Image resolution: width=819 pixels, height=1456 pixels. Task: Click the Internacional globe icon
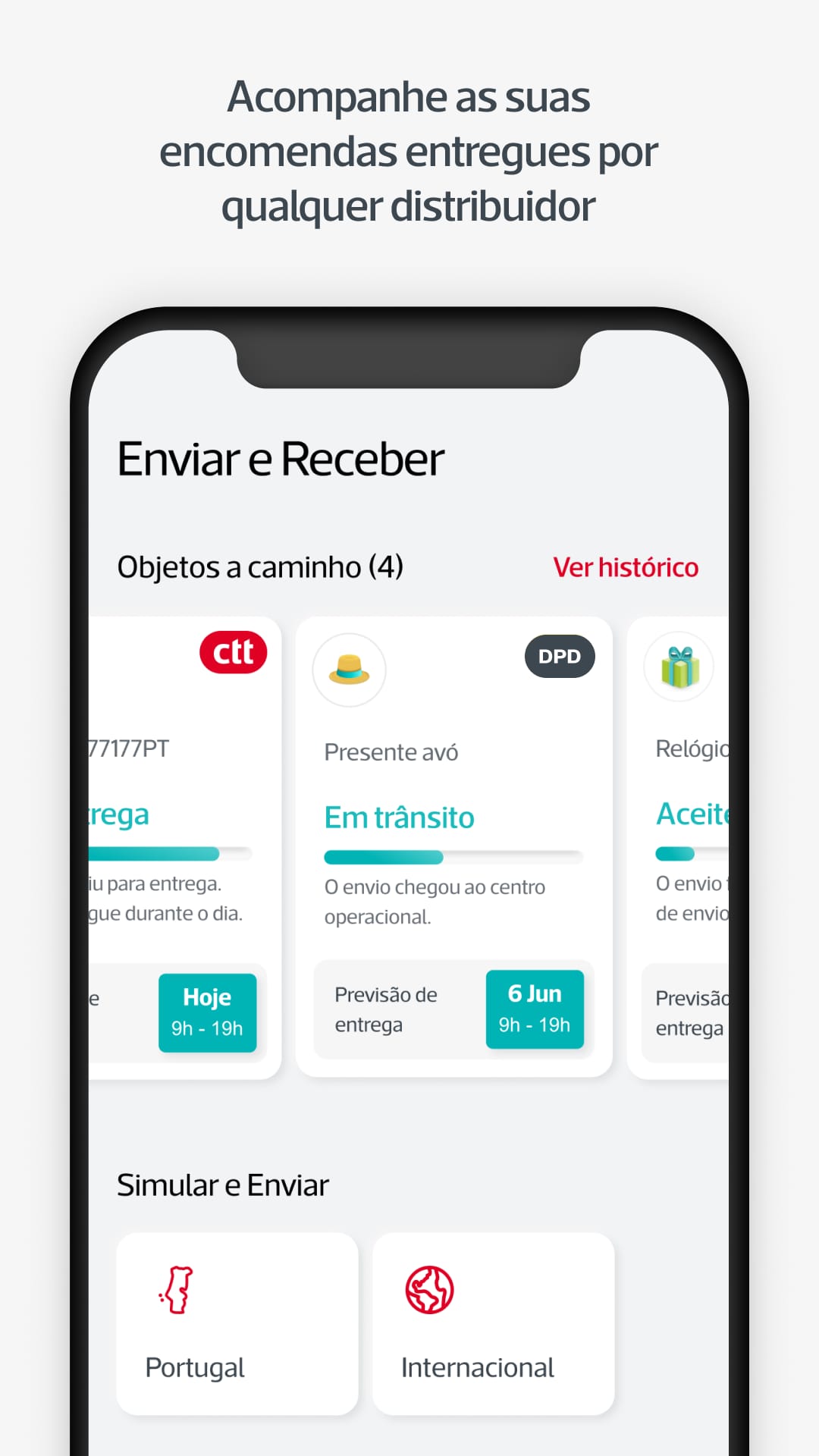point(430,1288)
